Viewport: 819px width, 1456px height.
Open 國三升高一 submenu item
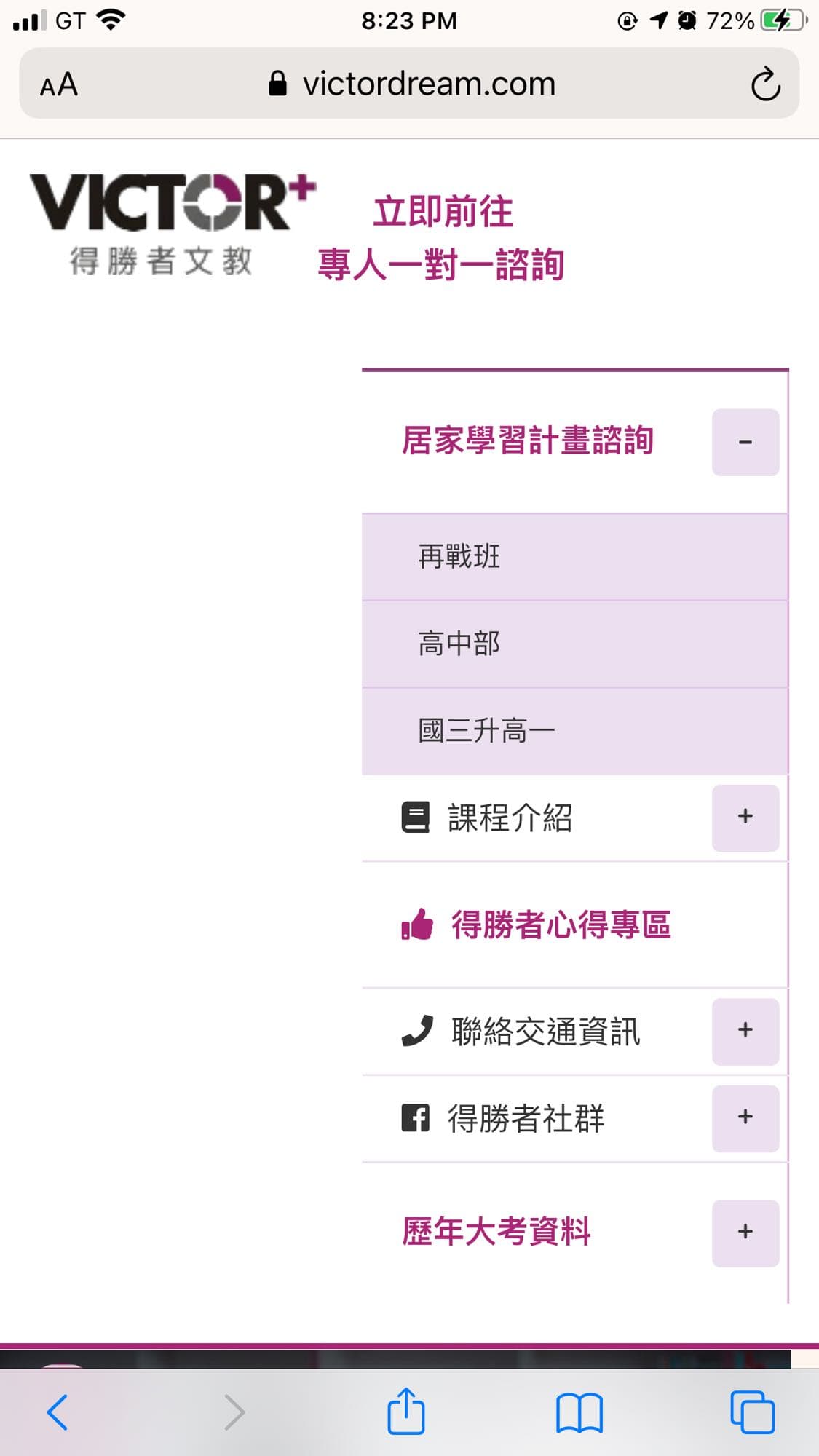tap(486, 730)
